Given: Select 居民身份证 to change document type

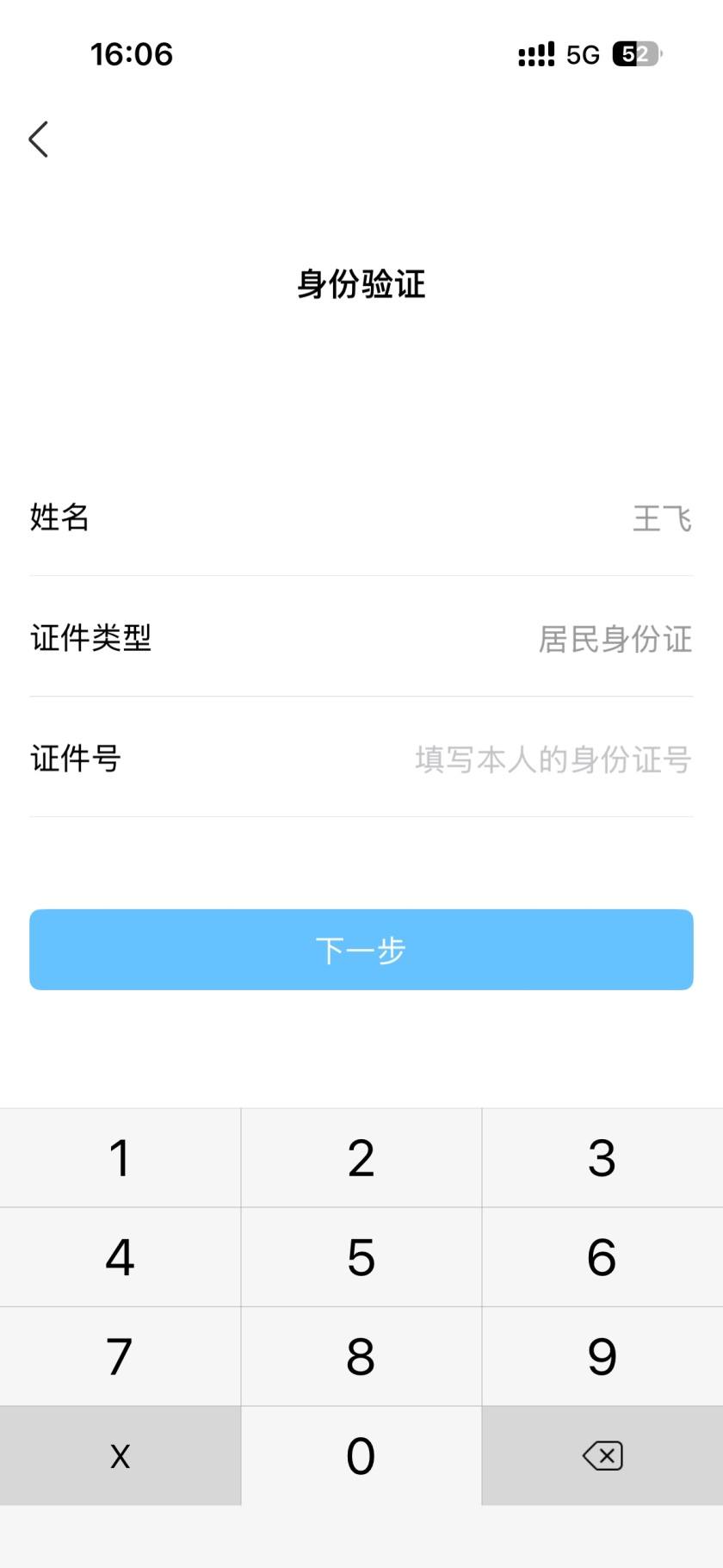Looking at the screenshot, I should [x=613, y=639].
